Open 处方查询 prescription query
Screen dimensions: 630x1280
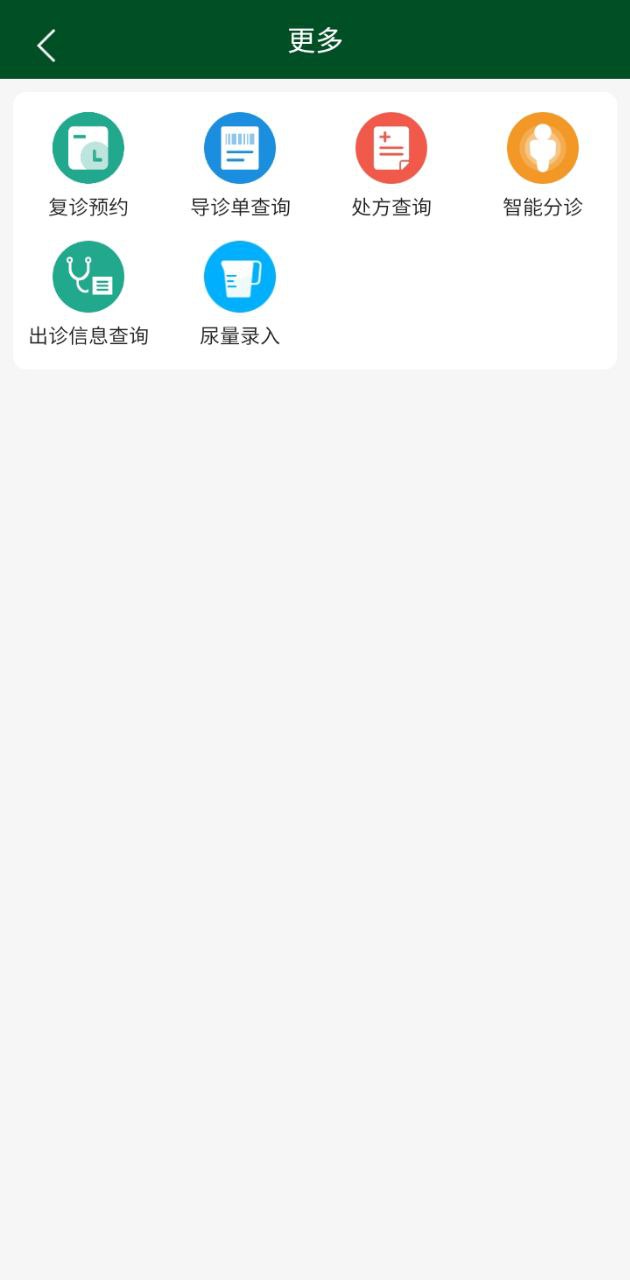(x=391, y=149)
